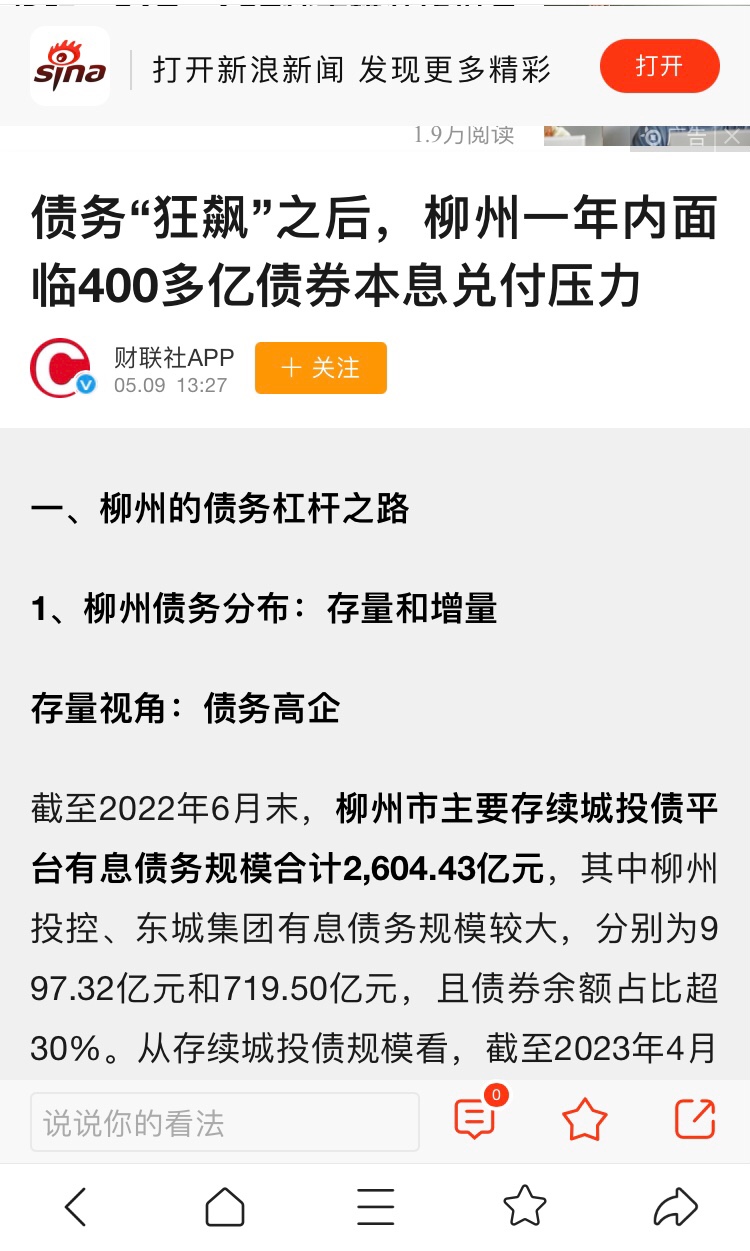Screen dimensions: 750x1251
Task: Tap the red 打开 button
Action: click(659, 66)
